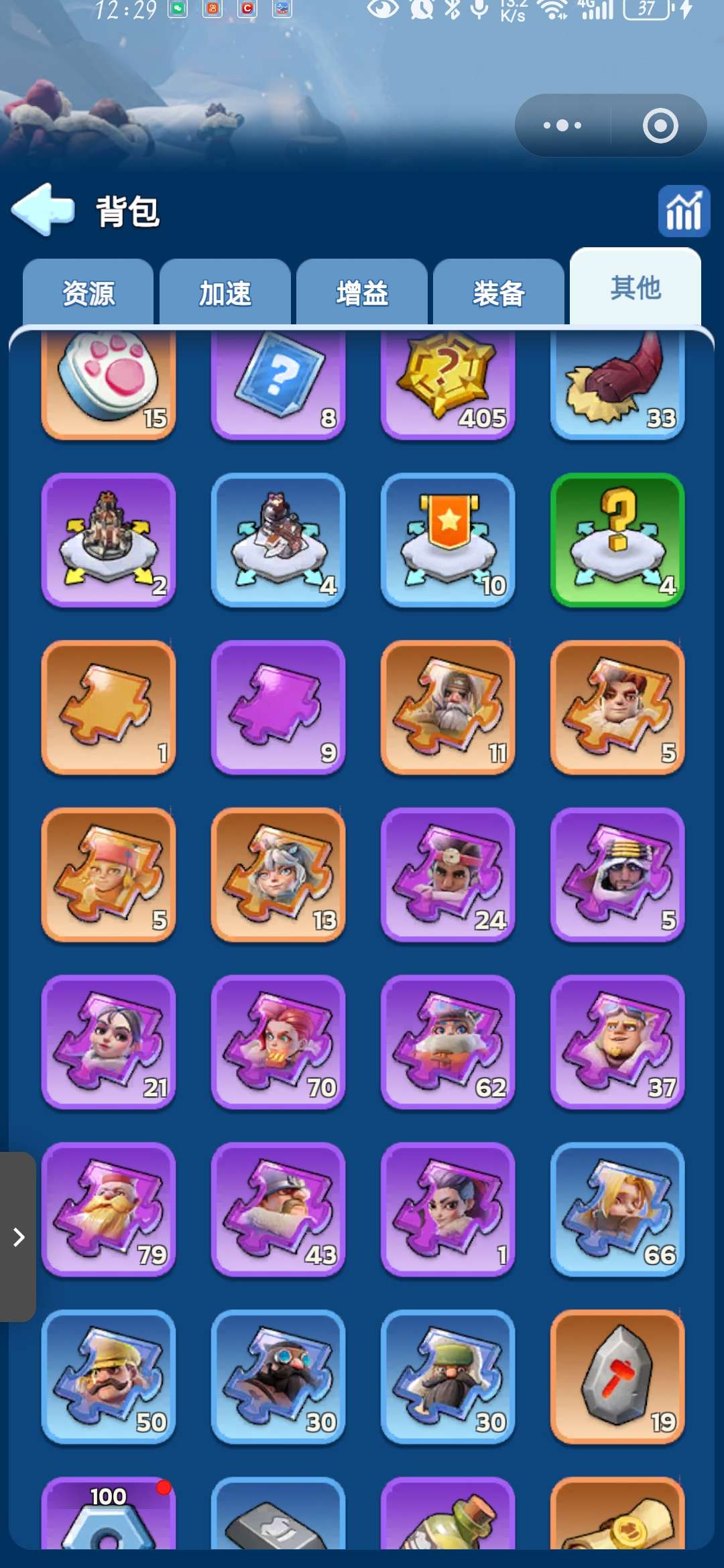Select the hero fragment showing 62
Screen dimensions: 724x1568
click(448, 1042)
